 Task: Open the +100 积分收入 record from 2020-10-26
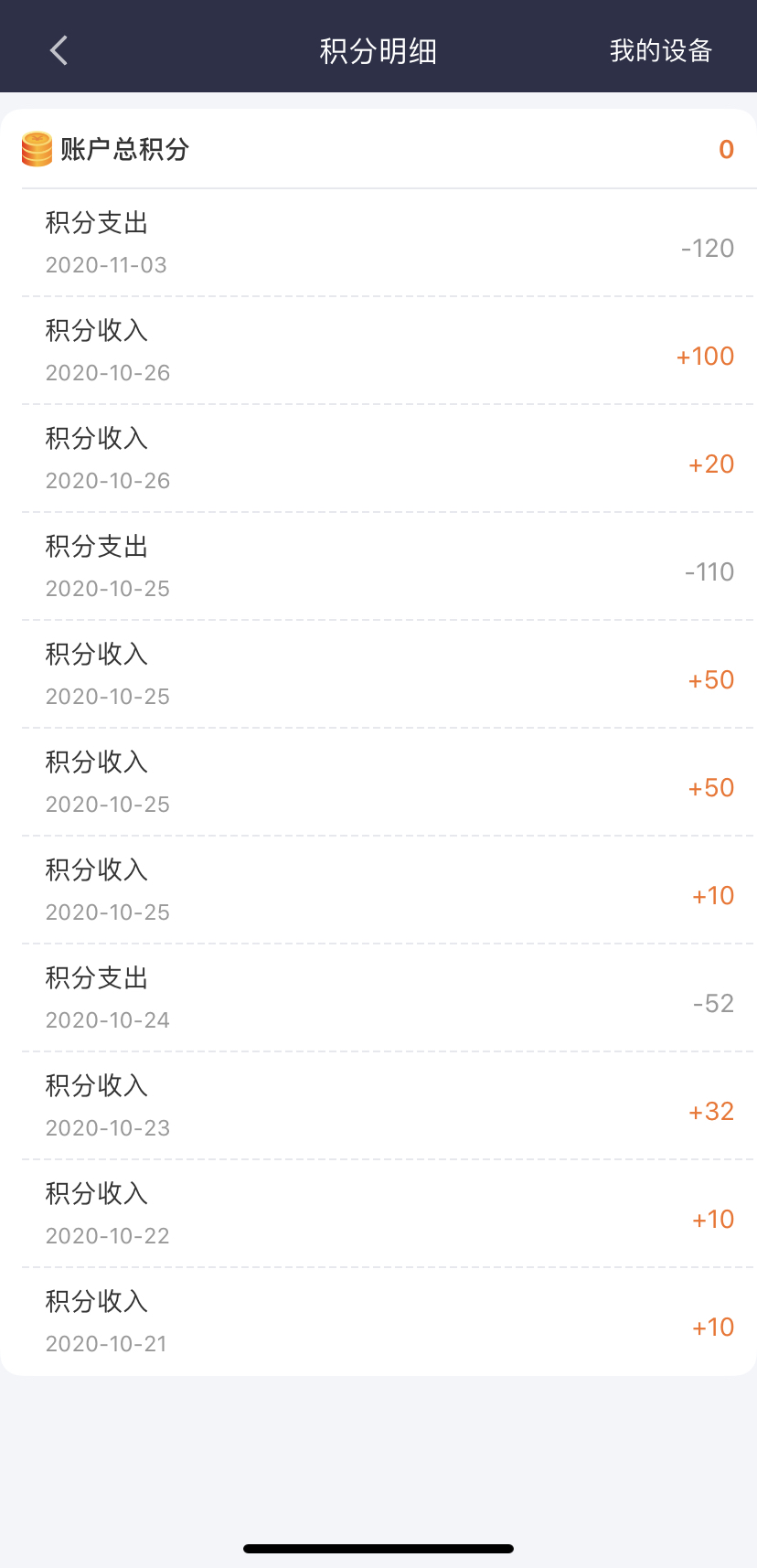tap(378, 349)
